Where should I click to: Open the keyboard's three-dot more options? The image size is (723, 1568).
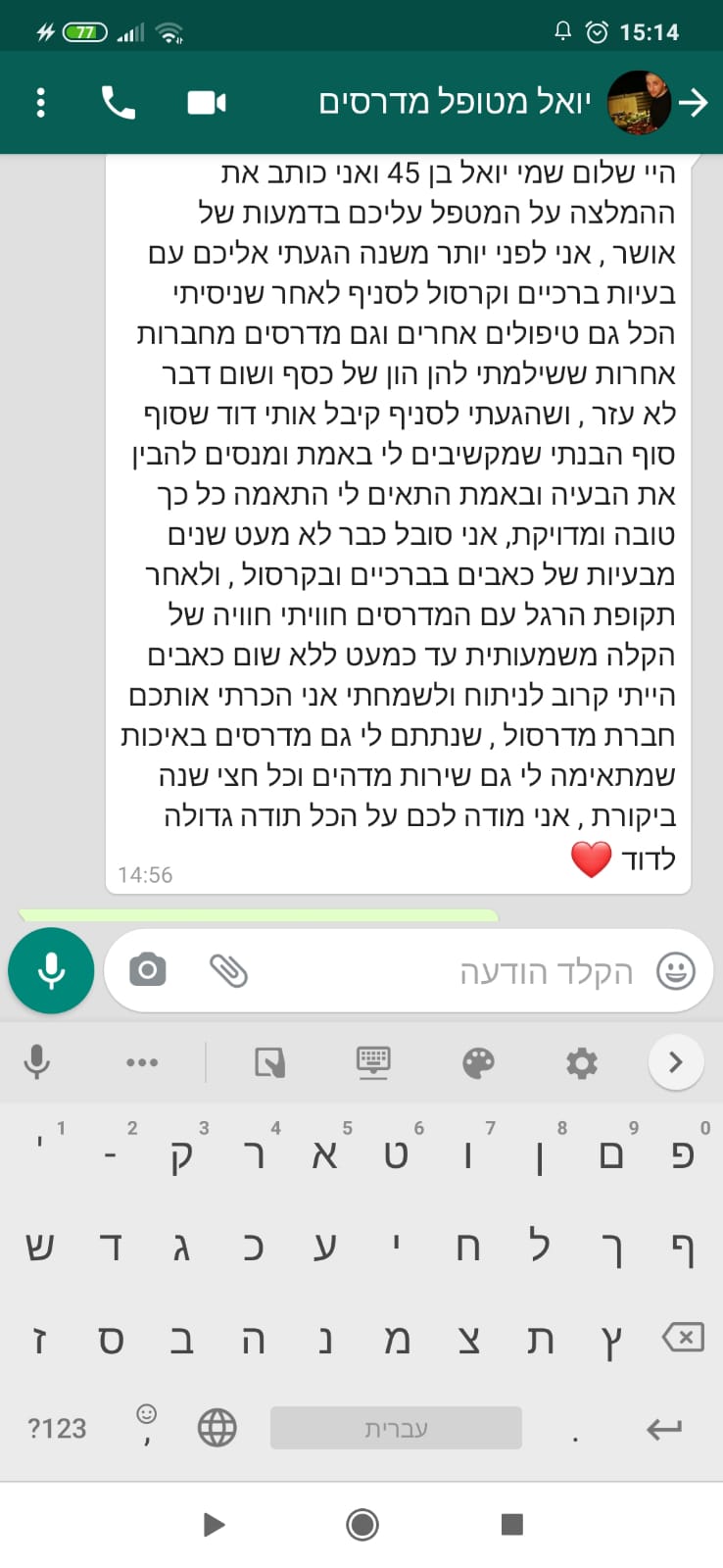(142, 1062)
